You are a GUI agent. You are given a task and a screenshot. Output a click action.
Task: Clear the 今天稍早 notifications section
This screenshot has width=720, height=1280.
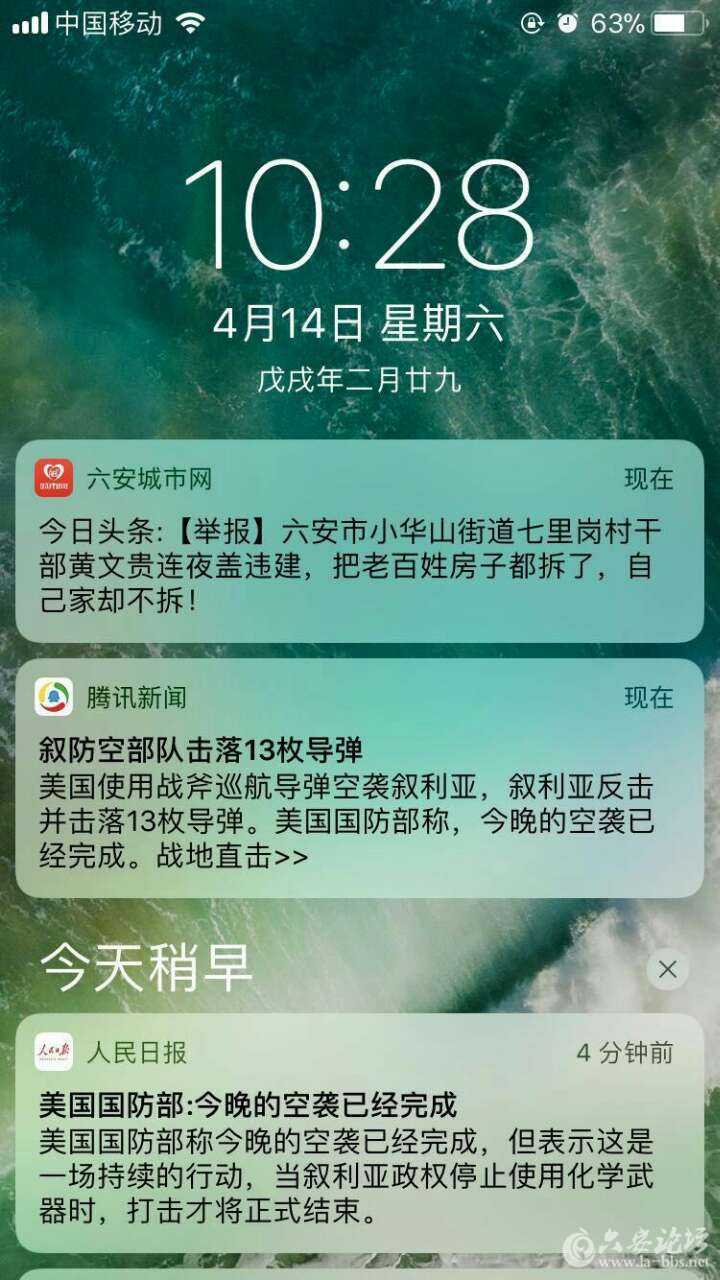coord(668,968)
